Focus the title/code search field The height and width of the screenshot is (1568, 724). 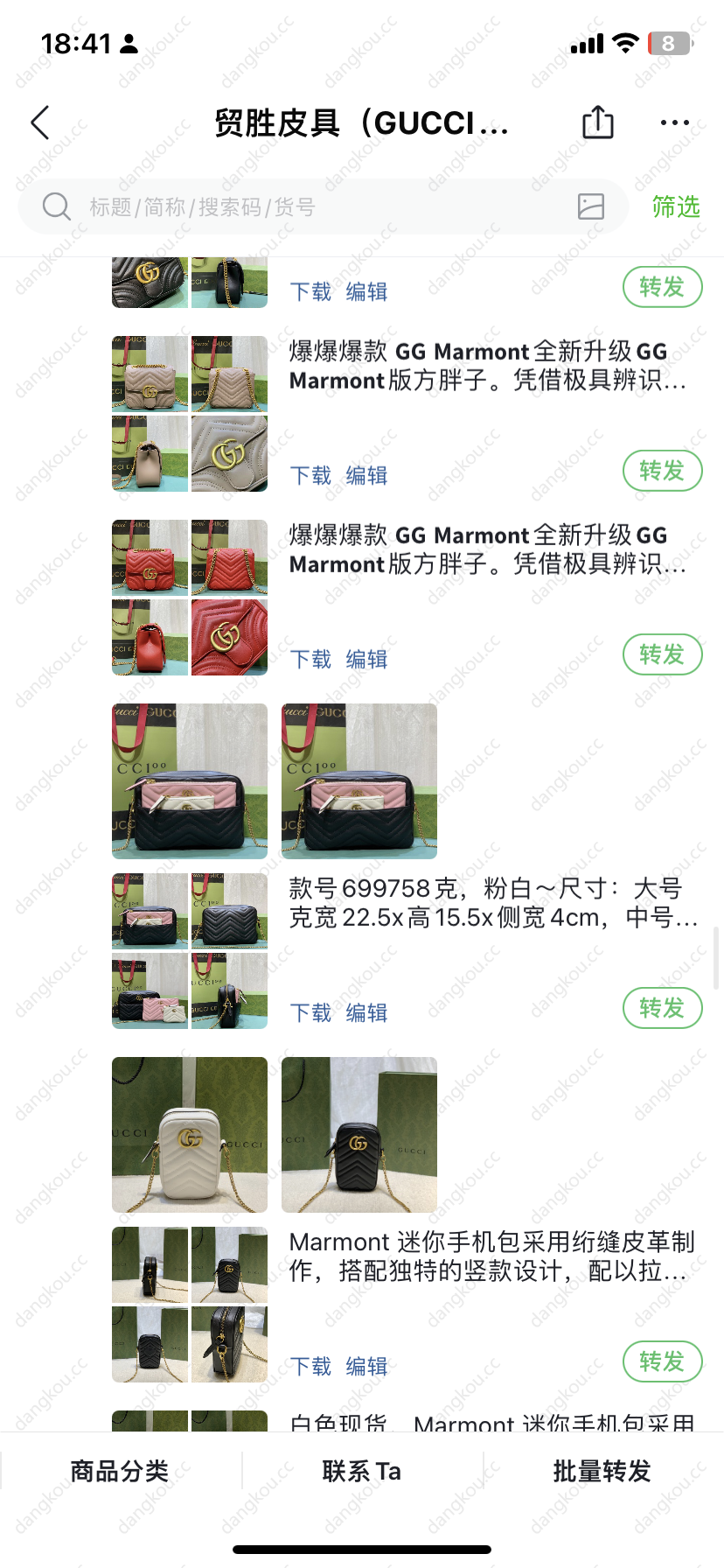(324, 206)
